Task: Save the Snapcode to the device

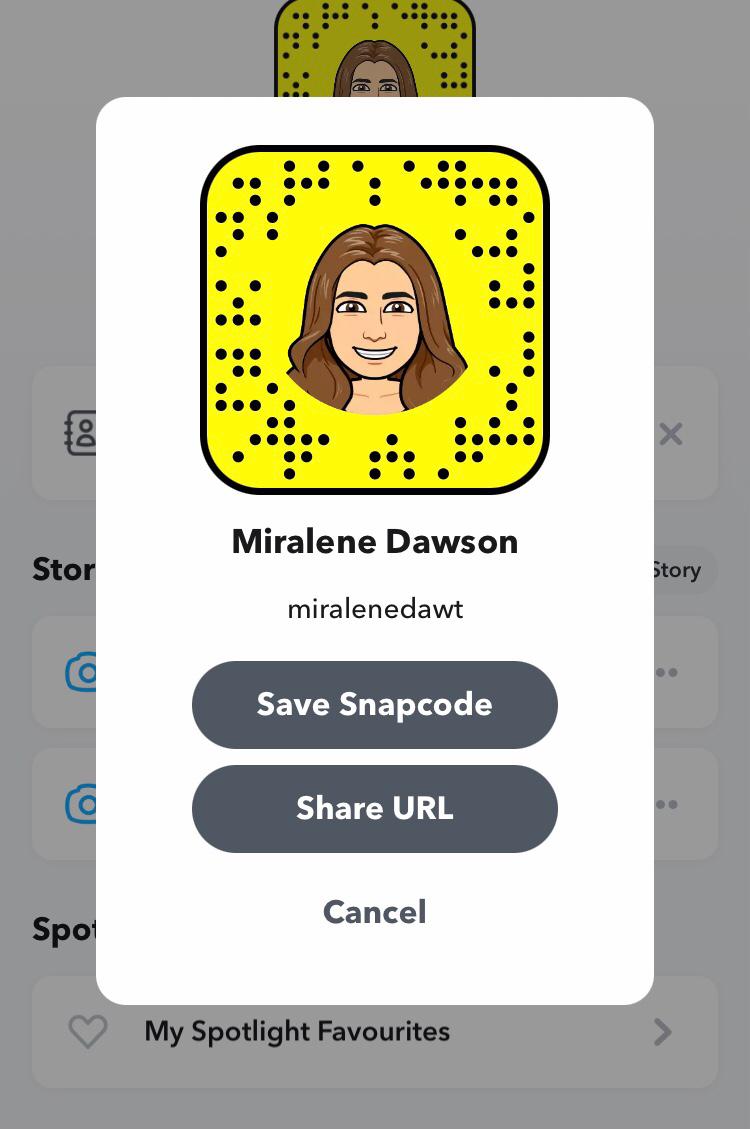Action: (374, 704)
